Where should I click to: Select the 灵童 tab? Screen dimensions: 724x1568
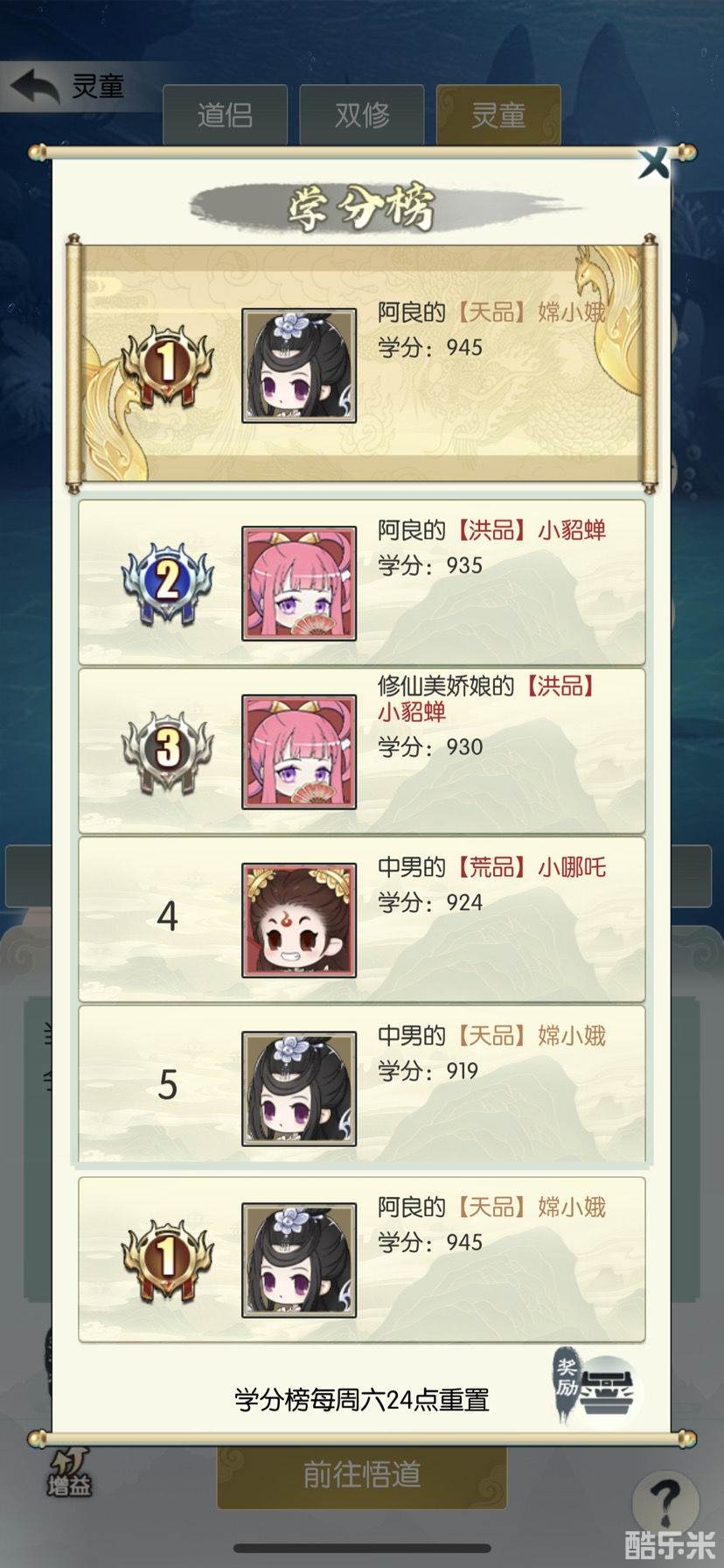pyautogui.click(x=498, y=115)
